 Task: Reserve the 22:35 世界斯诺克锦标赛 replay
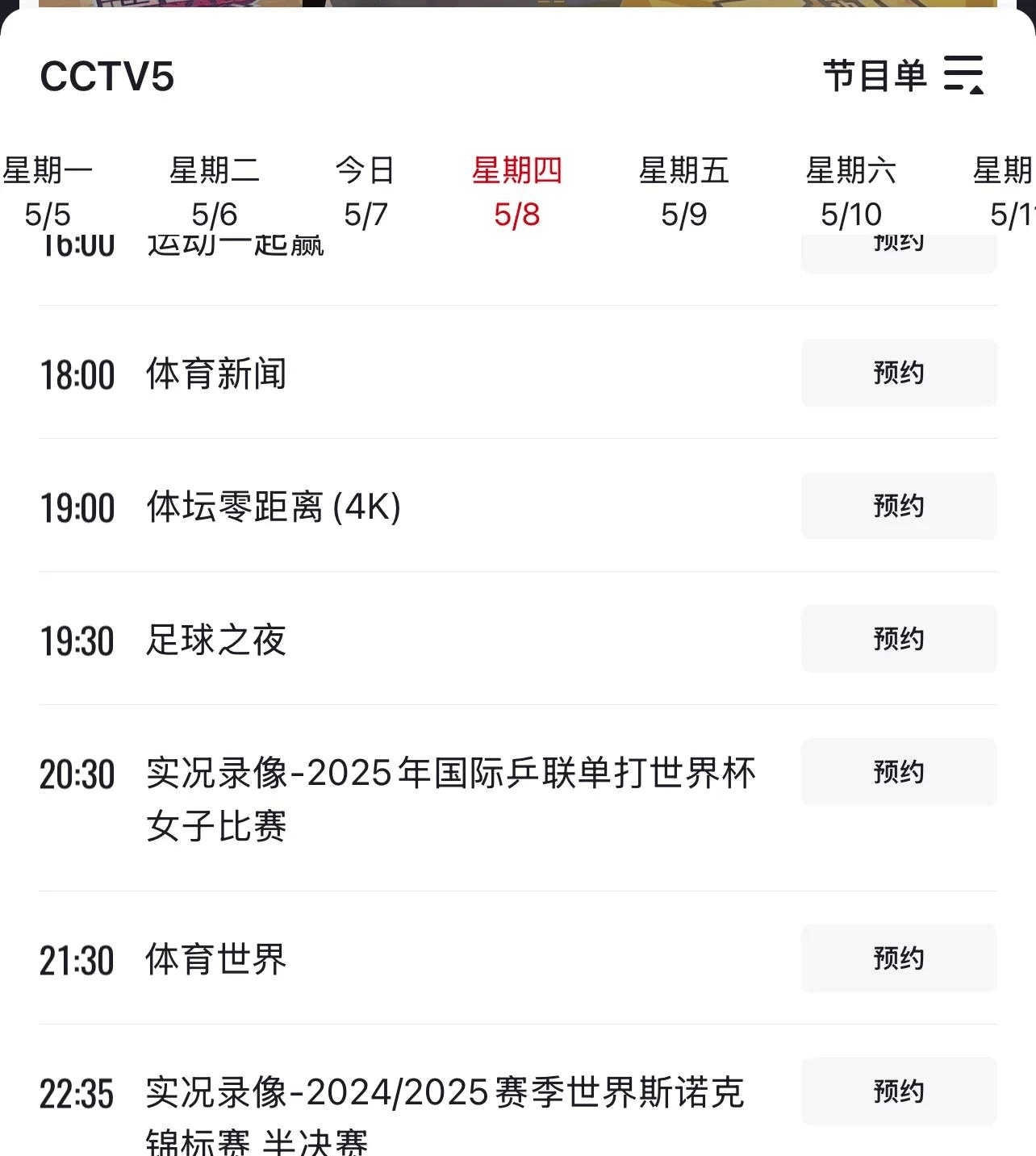pos(899,1091)
